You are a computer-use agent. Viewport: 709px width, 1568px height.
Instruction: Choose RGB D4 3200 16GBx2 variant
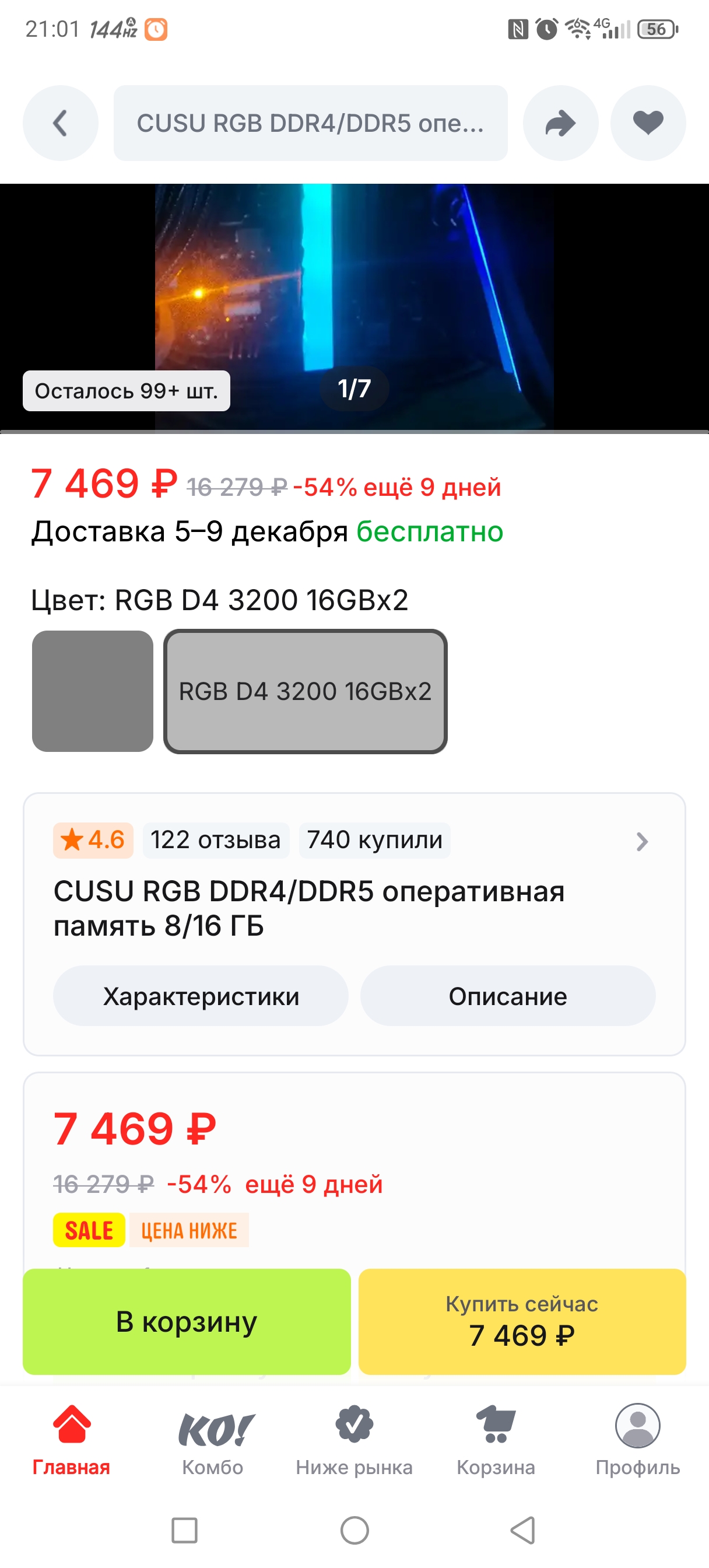pos(306,691)
